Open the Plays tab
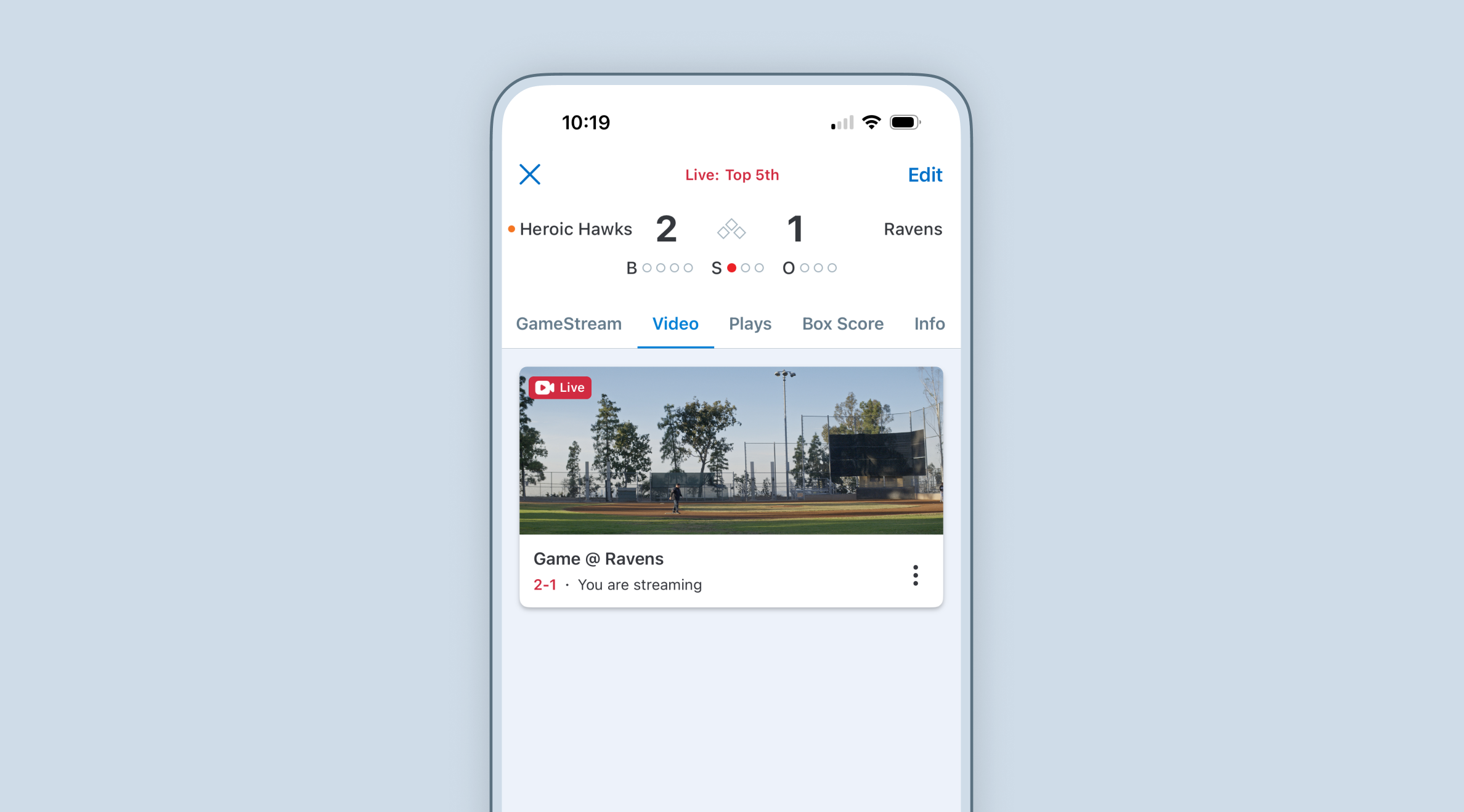Viewport: 1464px width, 812px height. (750, 324)
